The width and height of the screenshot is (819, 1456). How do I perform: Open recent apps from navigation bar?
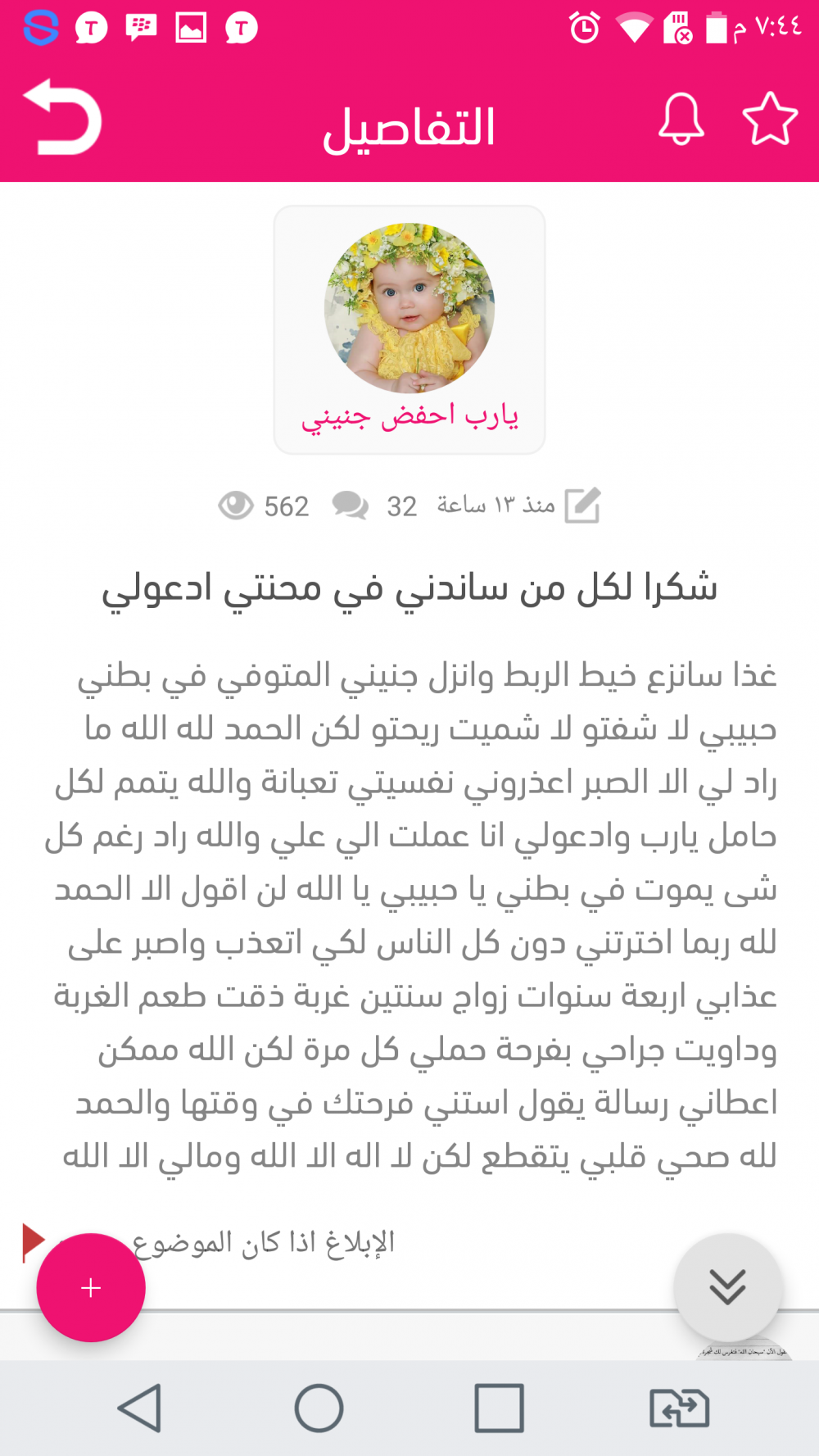click(x=499, y=1408)
